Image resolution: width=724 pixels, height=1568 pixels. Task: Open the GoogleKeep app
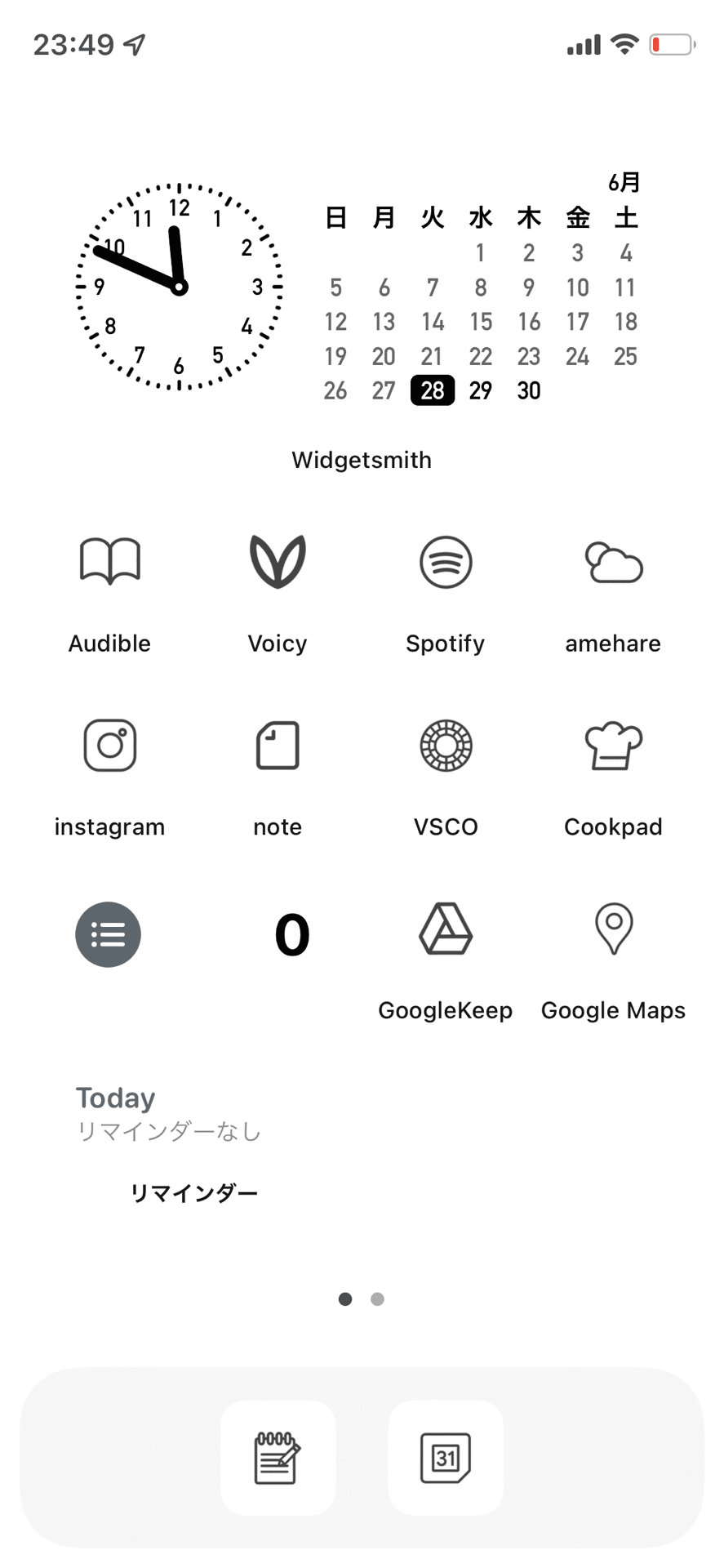(x=446, y=929)
